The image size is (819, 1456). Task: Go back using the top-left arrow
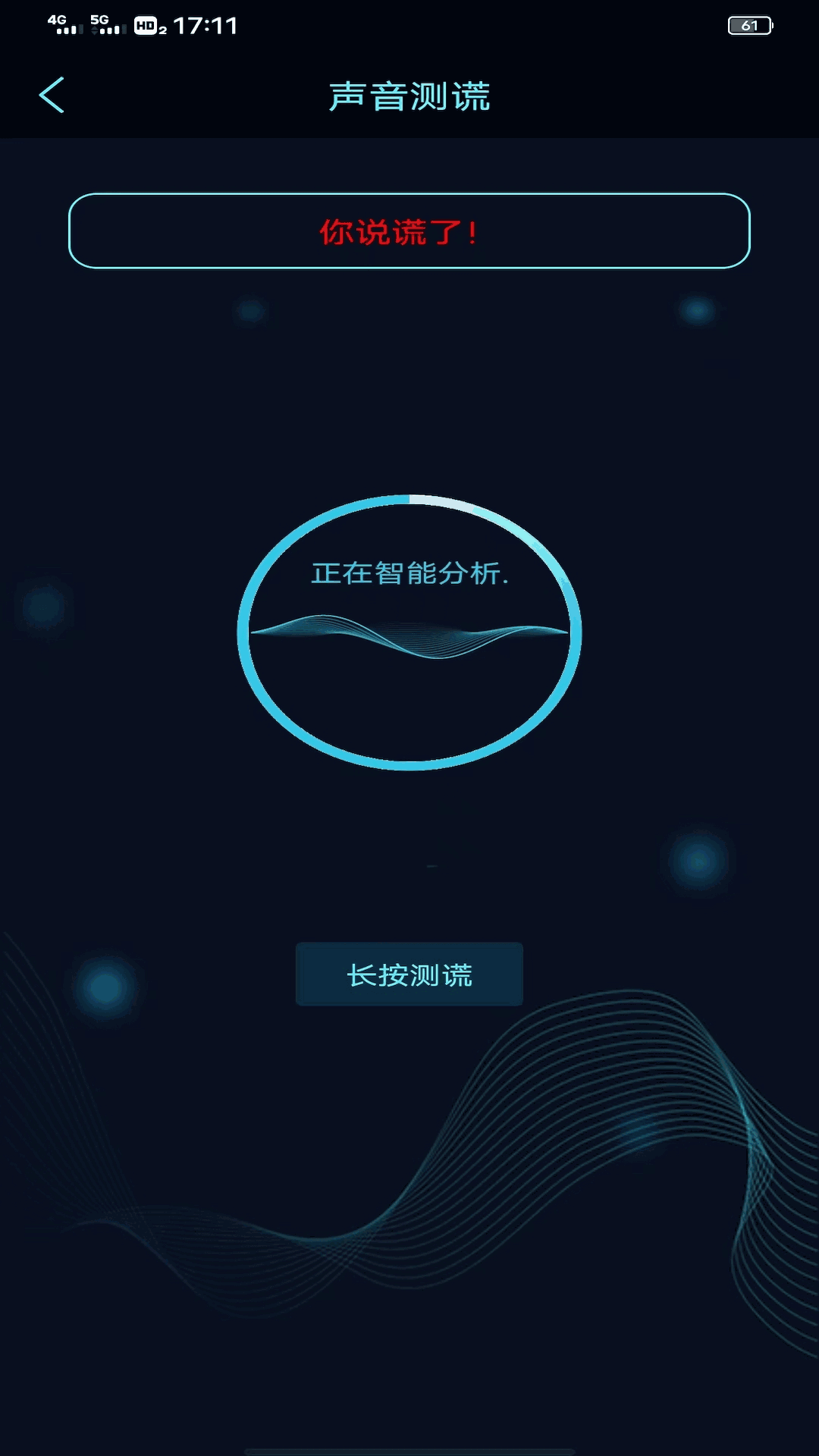52,96
